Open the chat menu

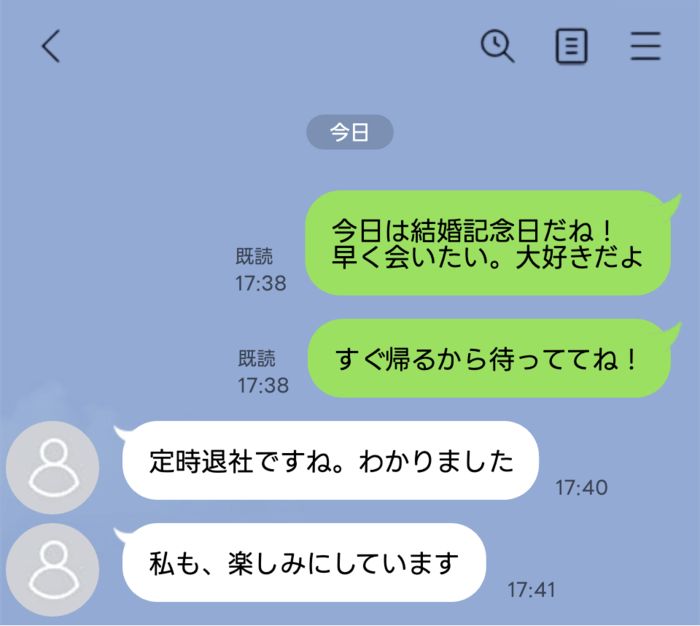point(646,47)
